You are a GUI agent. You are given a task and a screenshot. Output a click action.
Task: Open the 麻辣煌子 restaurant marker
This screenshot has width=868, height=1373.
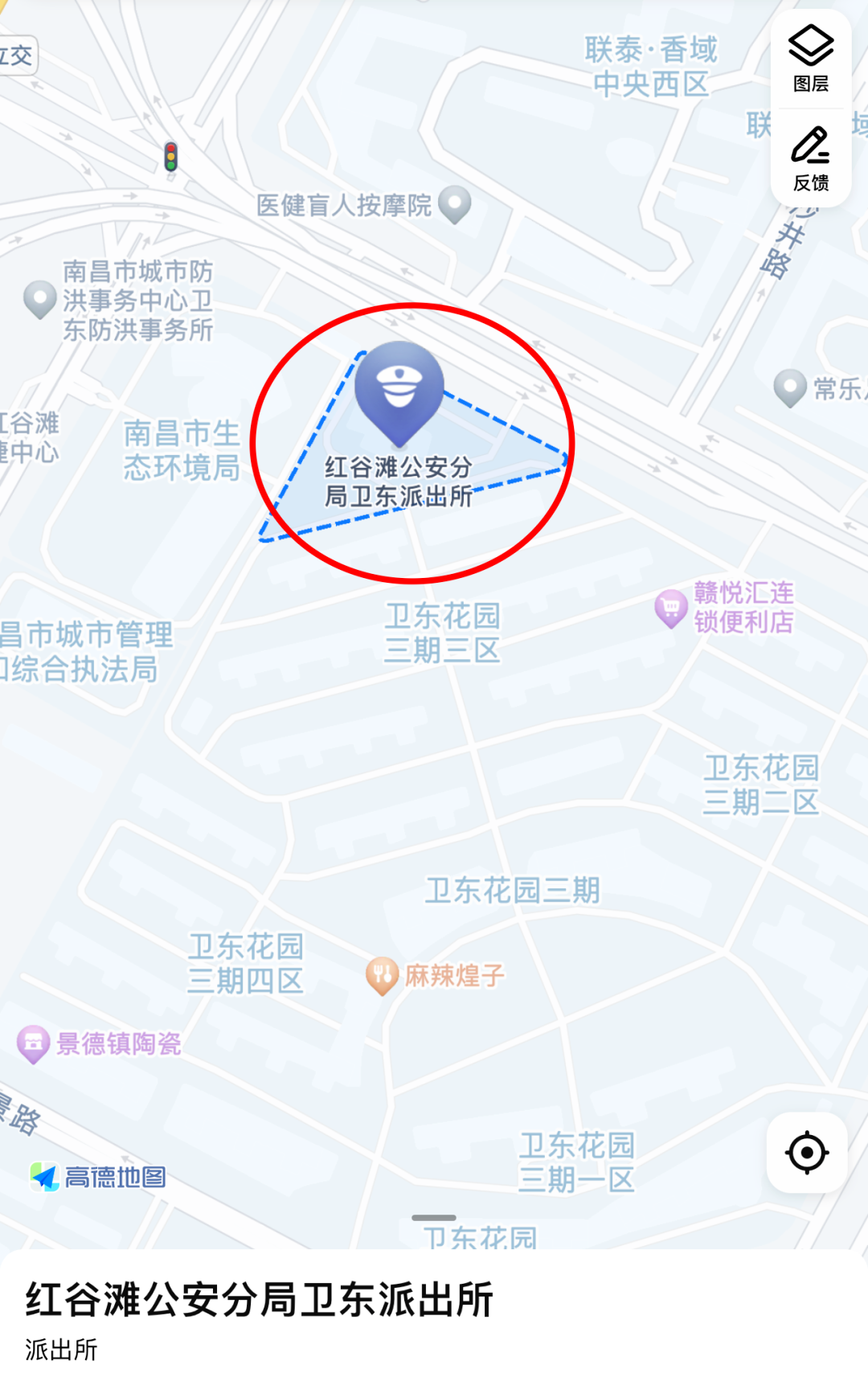[x=383, y=976]
